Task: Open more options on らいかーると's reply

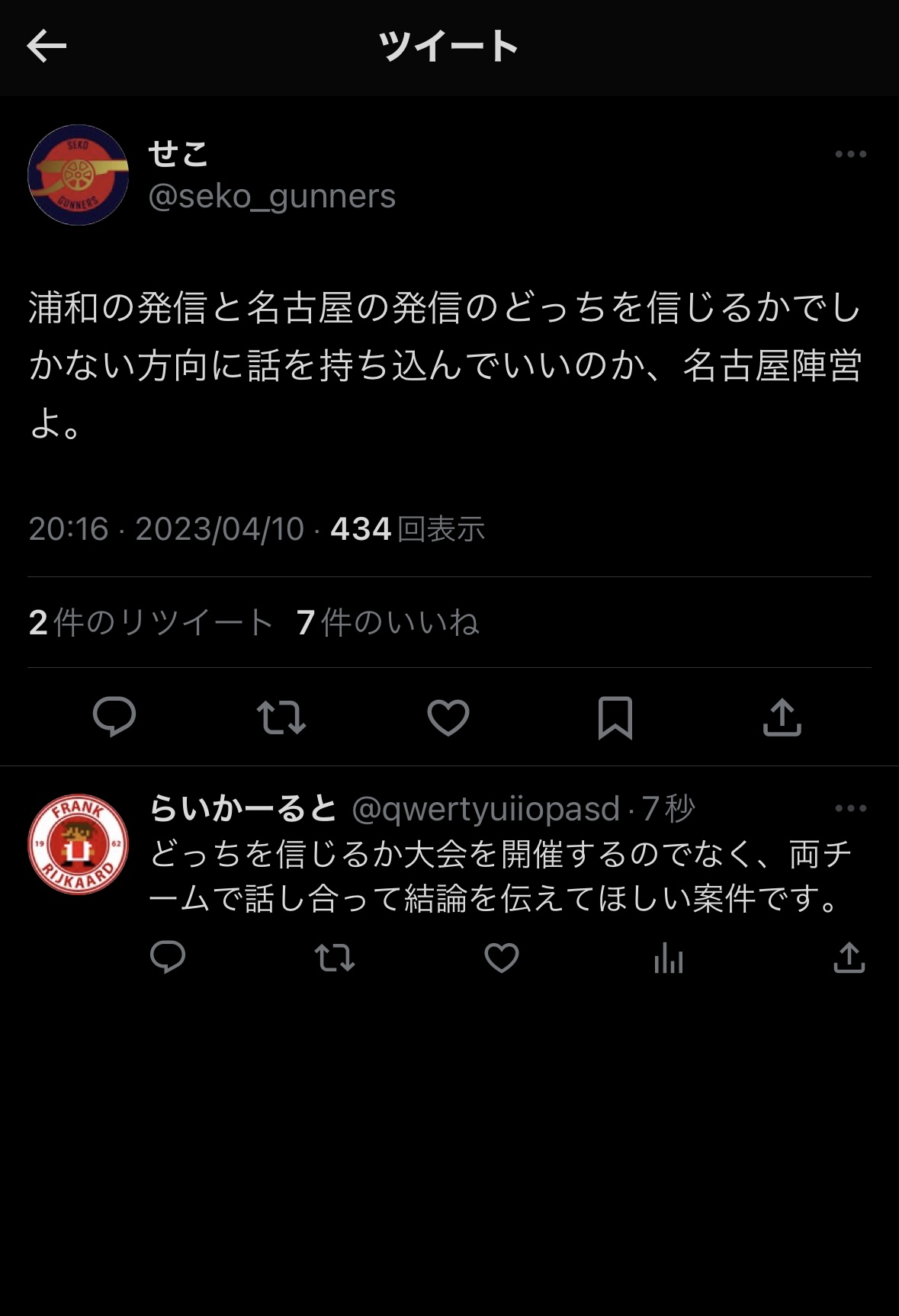Action: (x=850, y=808)
